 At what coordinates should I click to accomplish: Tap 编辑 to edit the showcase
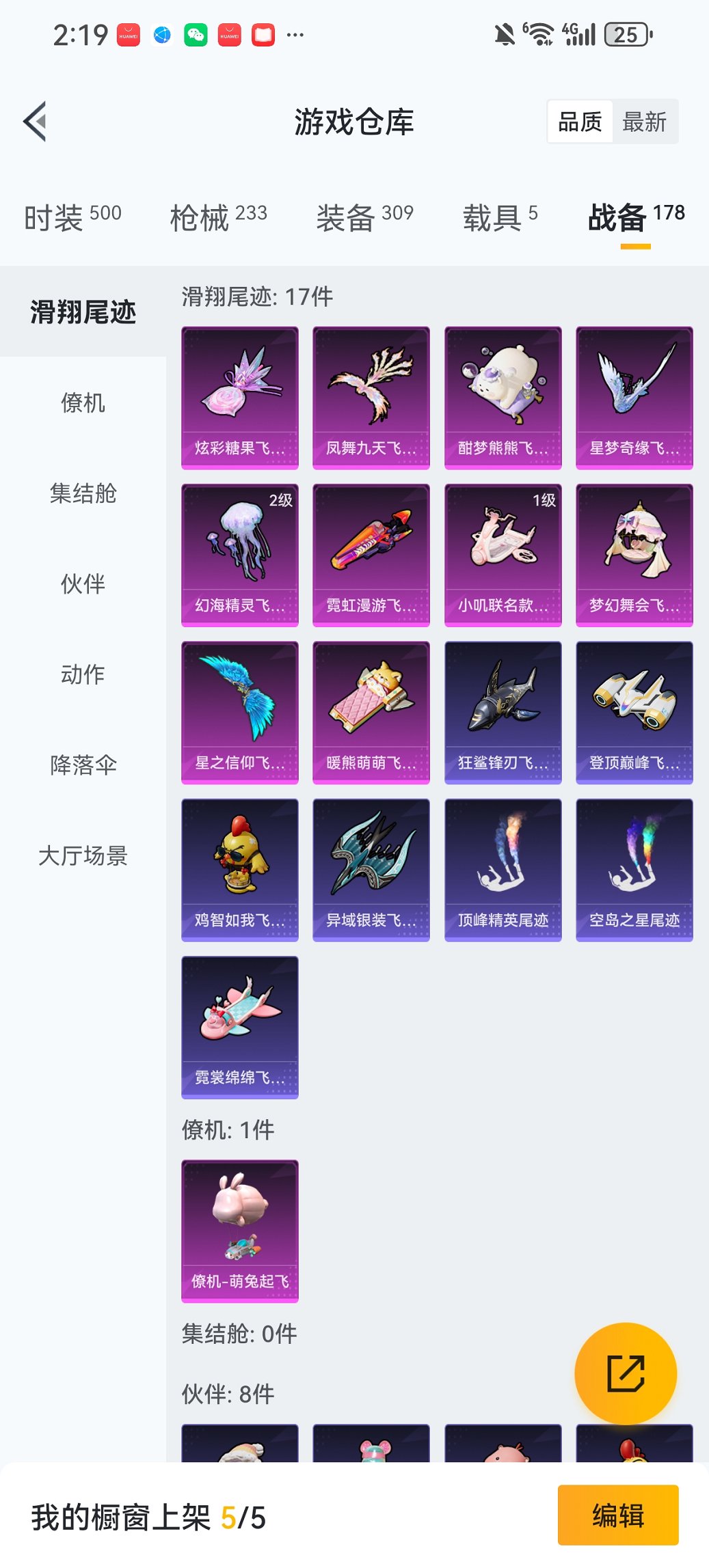tap(617, 1515)
